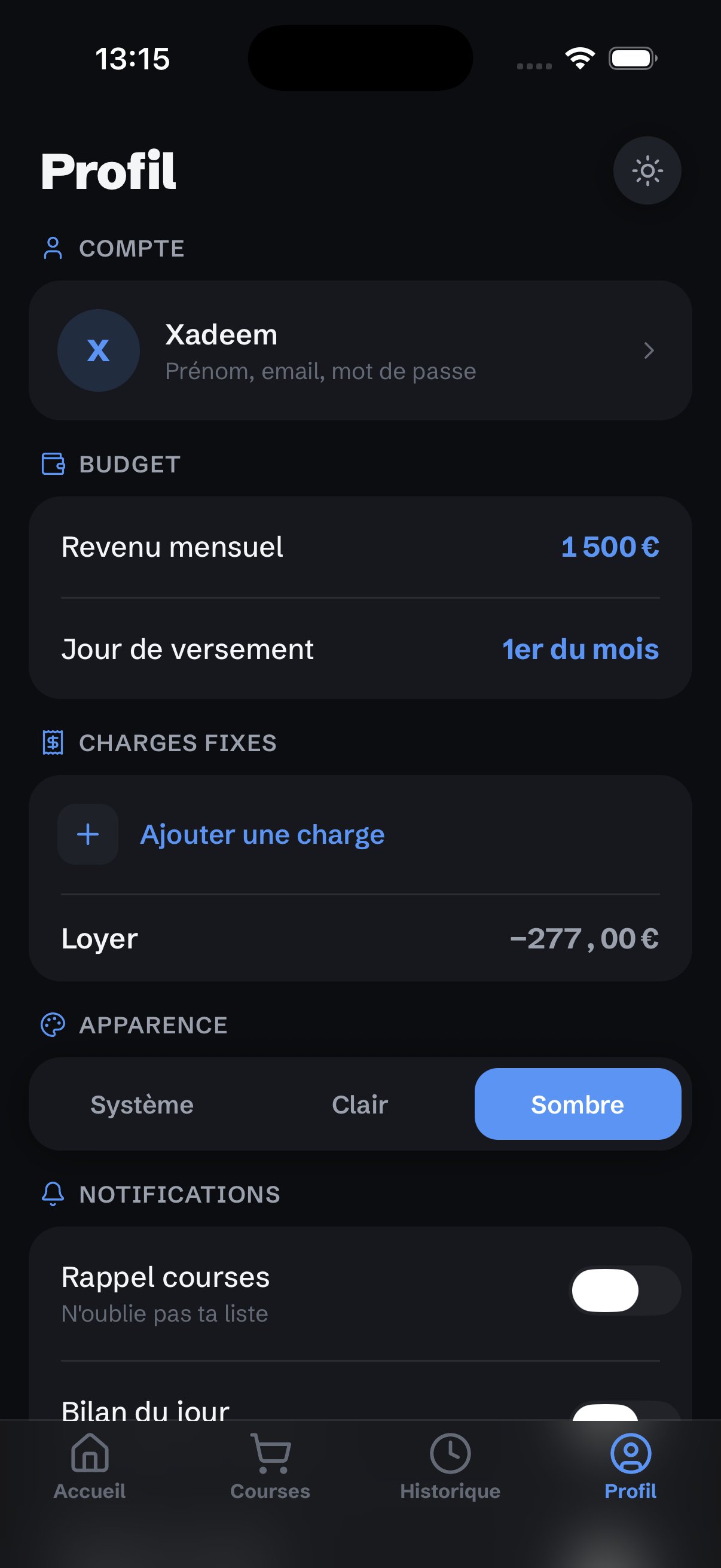721x1568 pixels.
Task: Switch appearance to Clair
Action: click(x=359, y=1104)
